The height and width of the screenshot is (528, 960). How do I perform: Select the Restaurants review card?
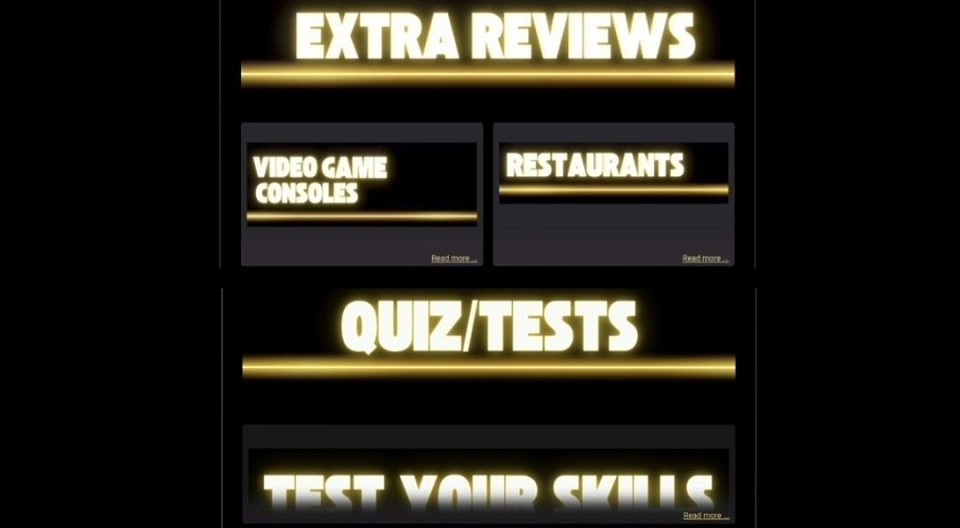(x=613, y=194)
